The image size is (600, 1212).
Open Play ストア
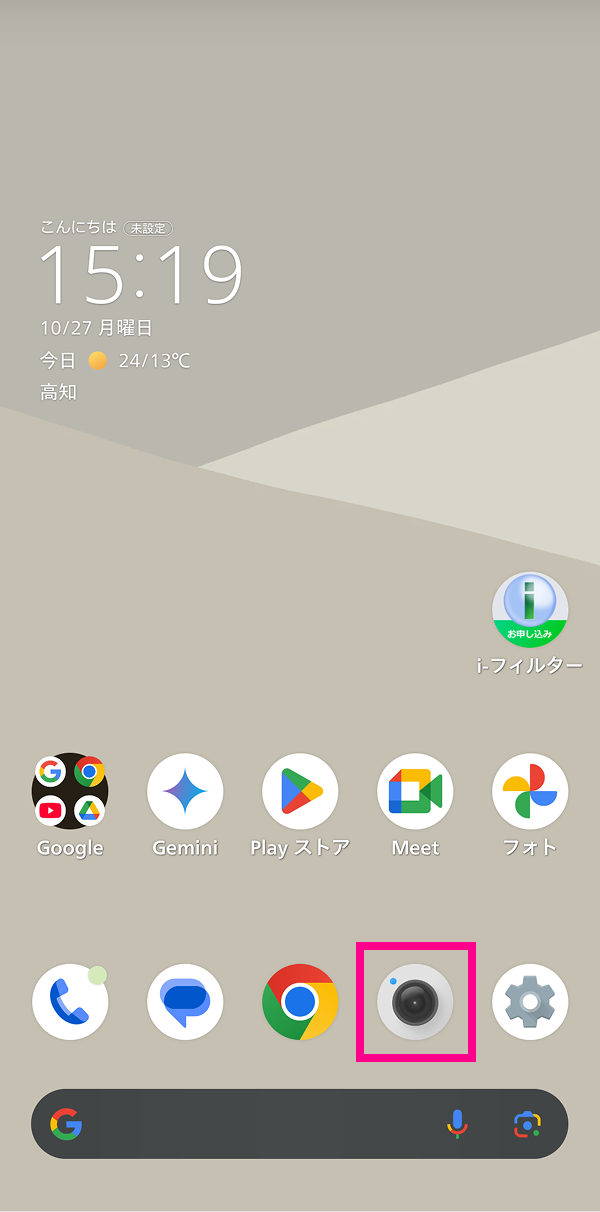(x=300, y=791)
